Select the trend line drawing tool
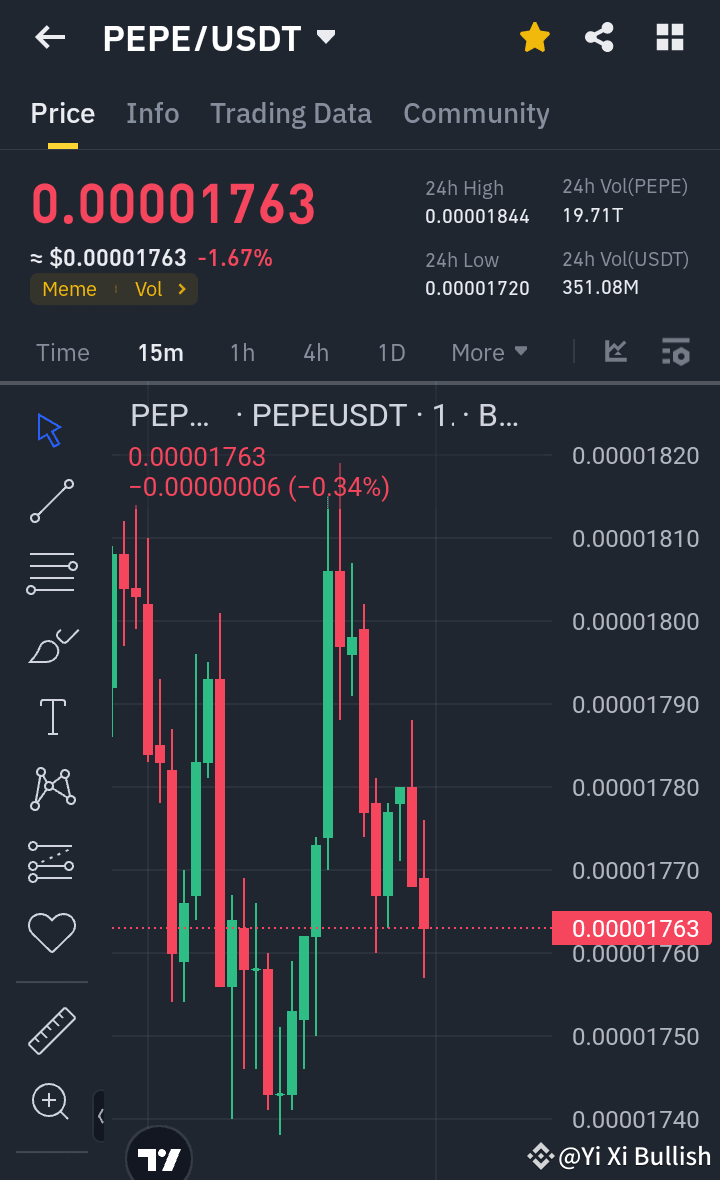The height and width of the screenshot is (1180, 720). 50,500
